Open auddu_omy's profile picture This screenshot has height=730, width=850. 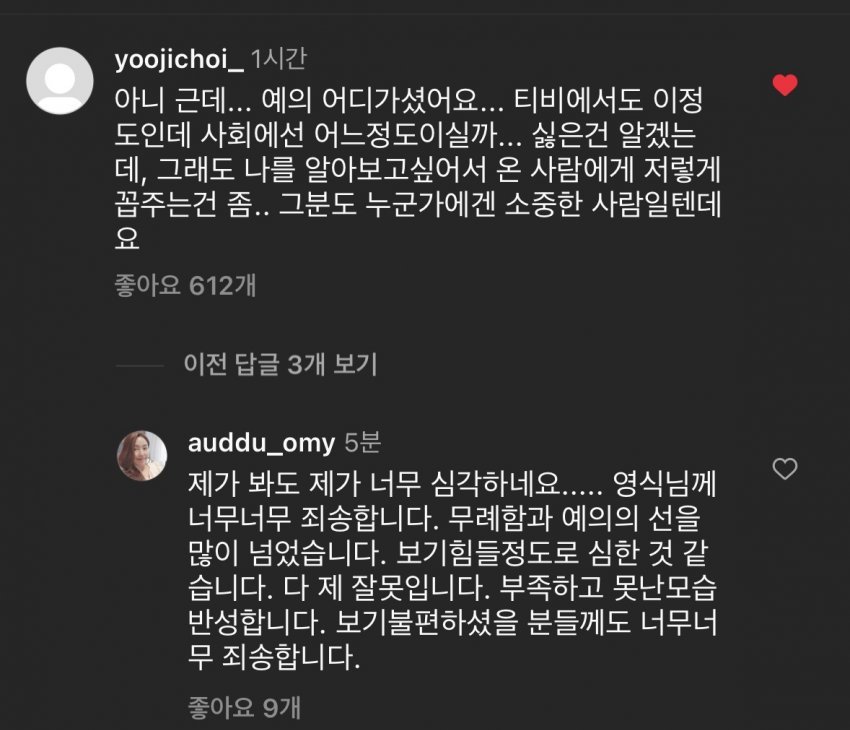141,456
